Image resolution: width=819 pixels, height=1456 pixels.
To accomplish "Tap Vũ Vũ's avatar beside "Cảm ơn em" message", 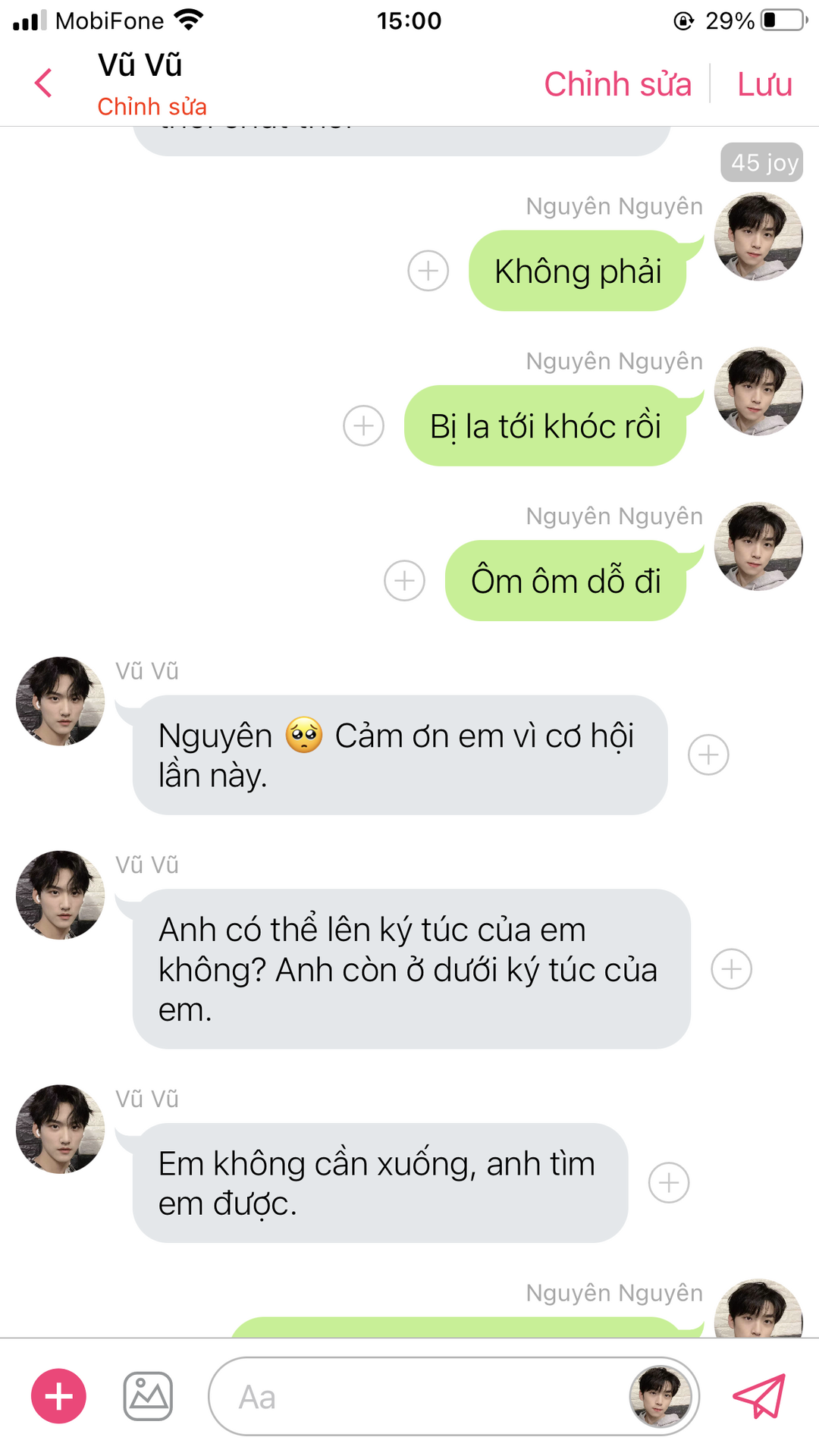I will coord(61,701).
